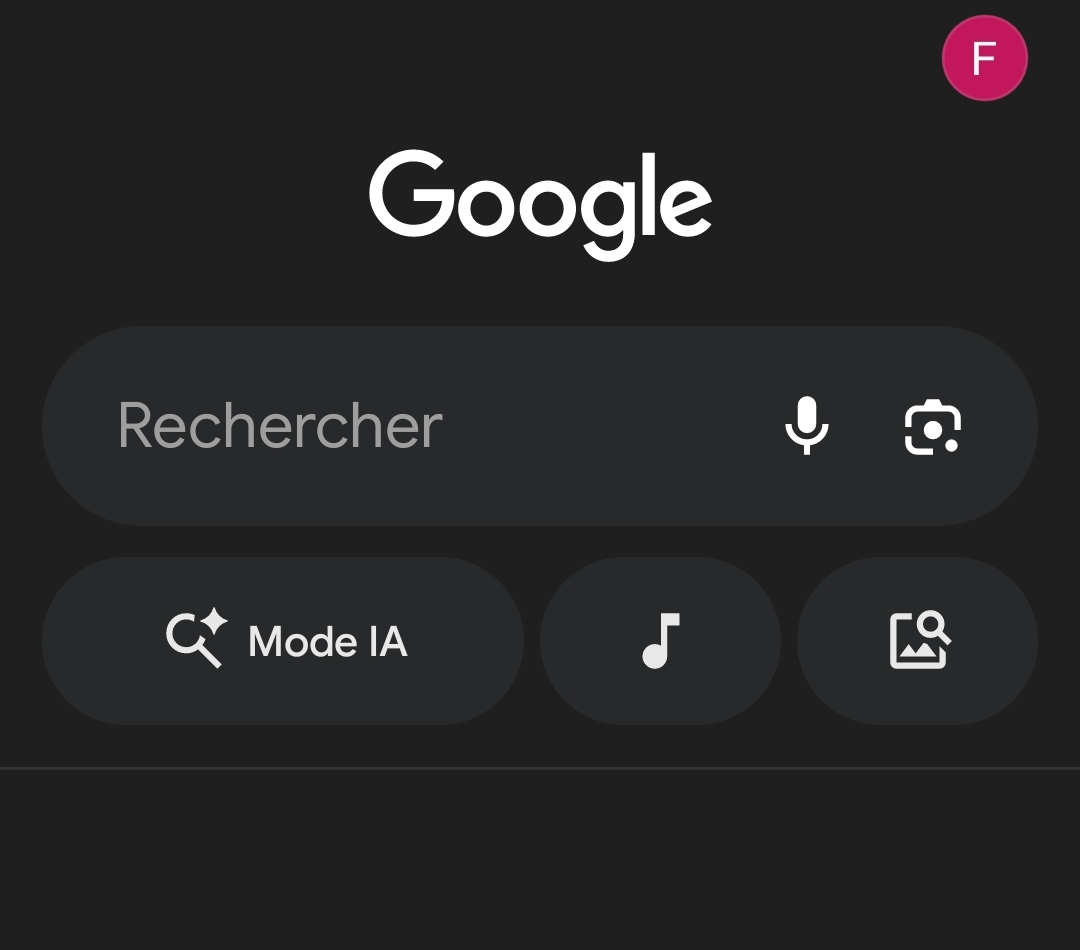This screenshot has width=1080, height=950.
Task: Open Google Lens camera search
Action: pyautogui.click(x=932, y=427)
